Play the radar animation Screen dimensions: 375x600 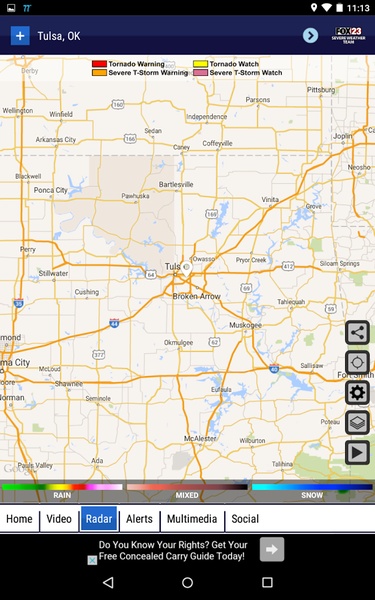pos(357,453)
